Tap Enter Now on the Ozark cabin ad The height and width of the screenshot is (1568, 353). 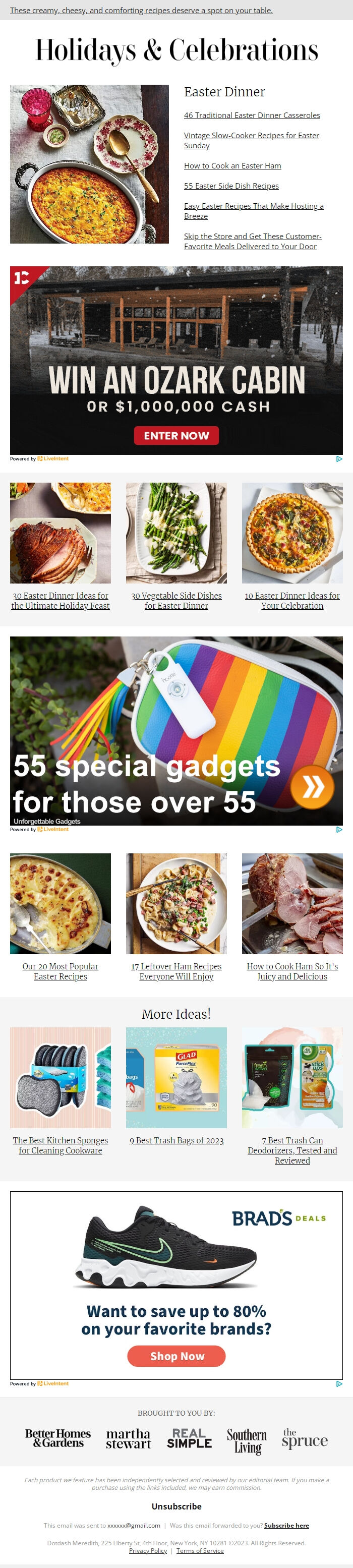coord(176,435)
